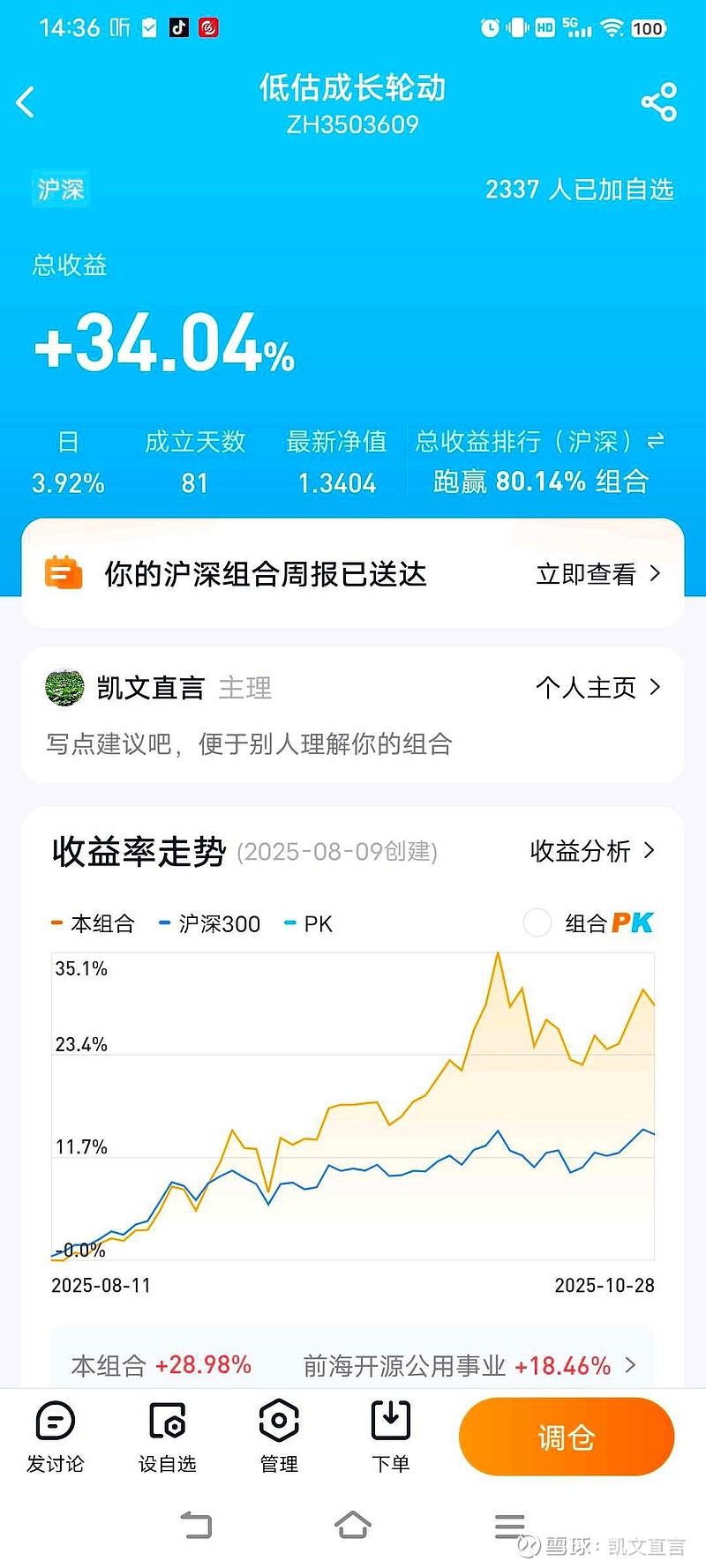Click the back arrow to exit portfolio
This screenshot has width=706, height=1568.
(x=26, y=101)
